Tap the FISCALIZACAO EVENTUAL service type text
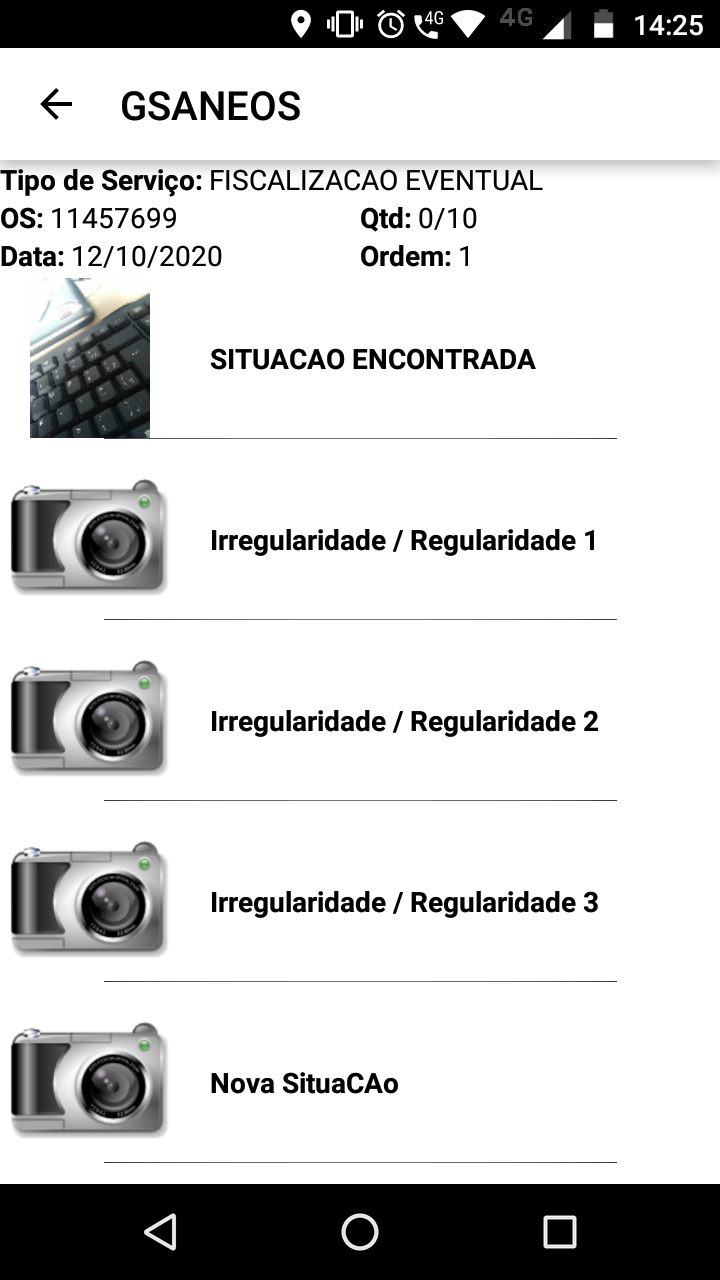The image size is (720, 1280). click(373, 181)
